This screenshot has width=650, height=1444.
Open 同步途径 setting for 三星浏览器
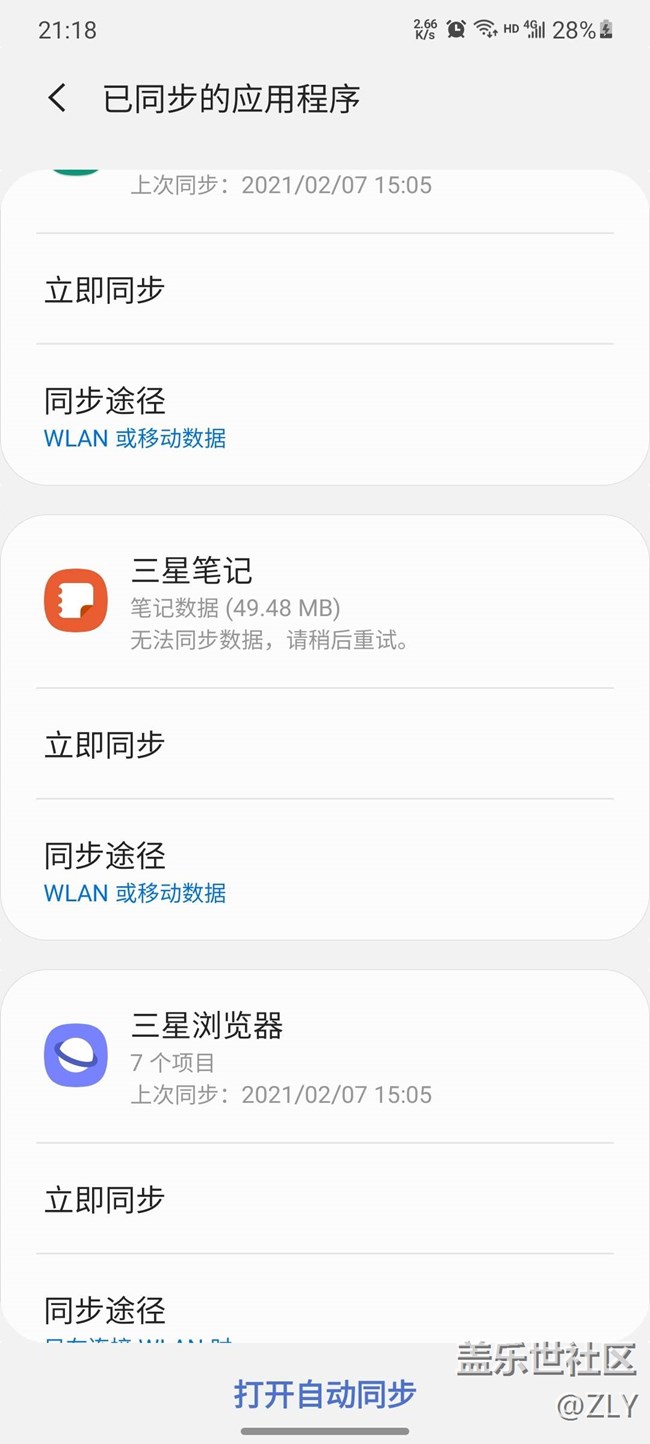tap(325, 1299)
